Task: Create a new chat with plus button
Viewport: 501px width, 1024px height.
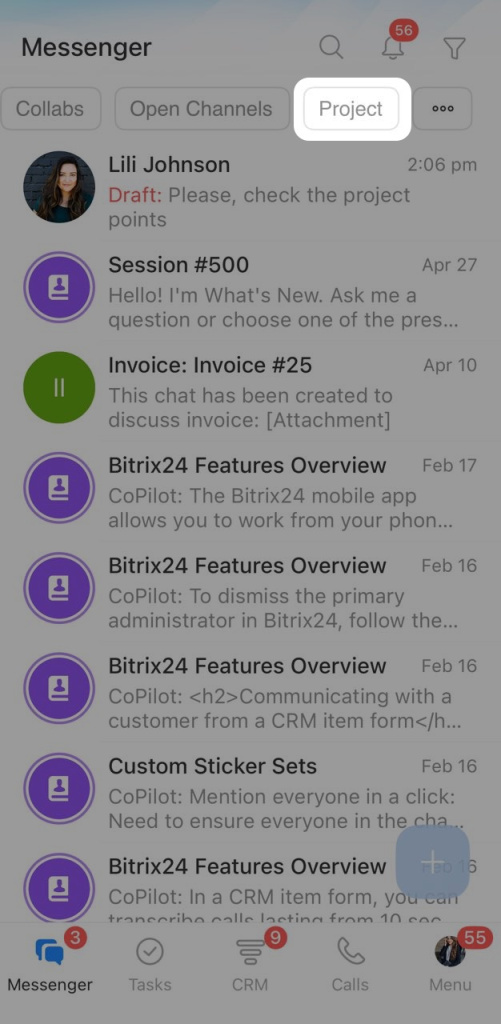Action: tap(432, 861)
